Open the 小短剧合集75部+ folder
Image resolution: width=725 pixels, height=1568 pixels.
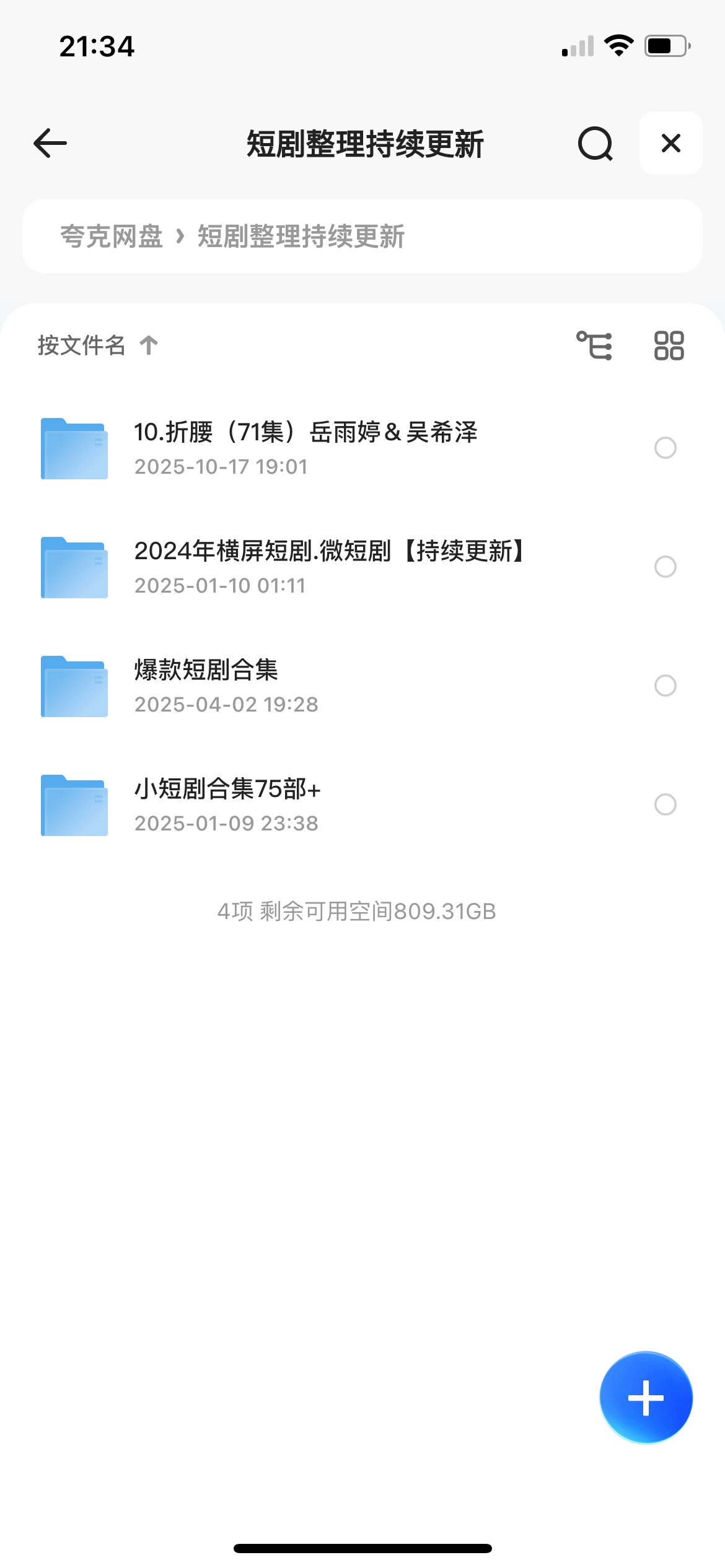tap(227, 804)
